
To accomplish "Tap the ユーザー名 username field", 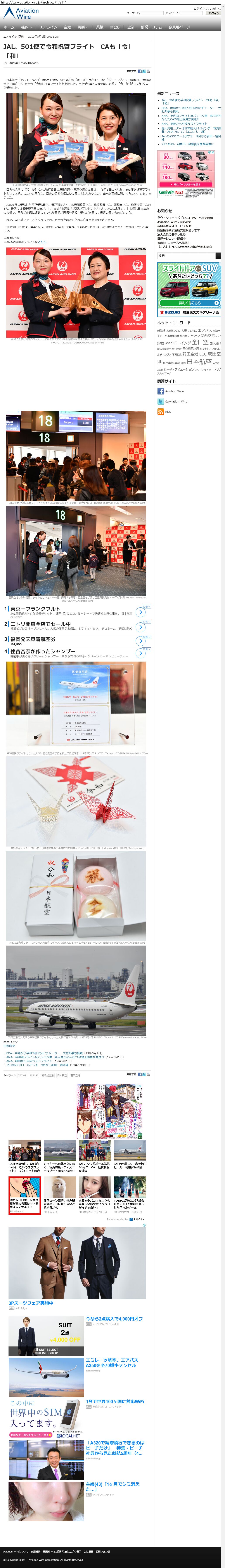I will [152, 13].
